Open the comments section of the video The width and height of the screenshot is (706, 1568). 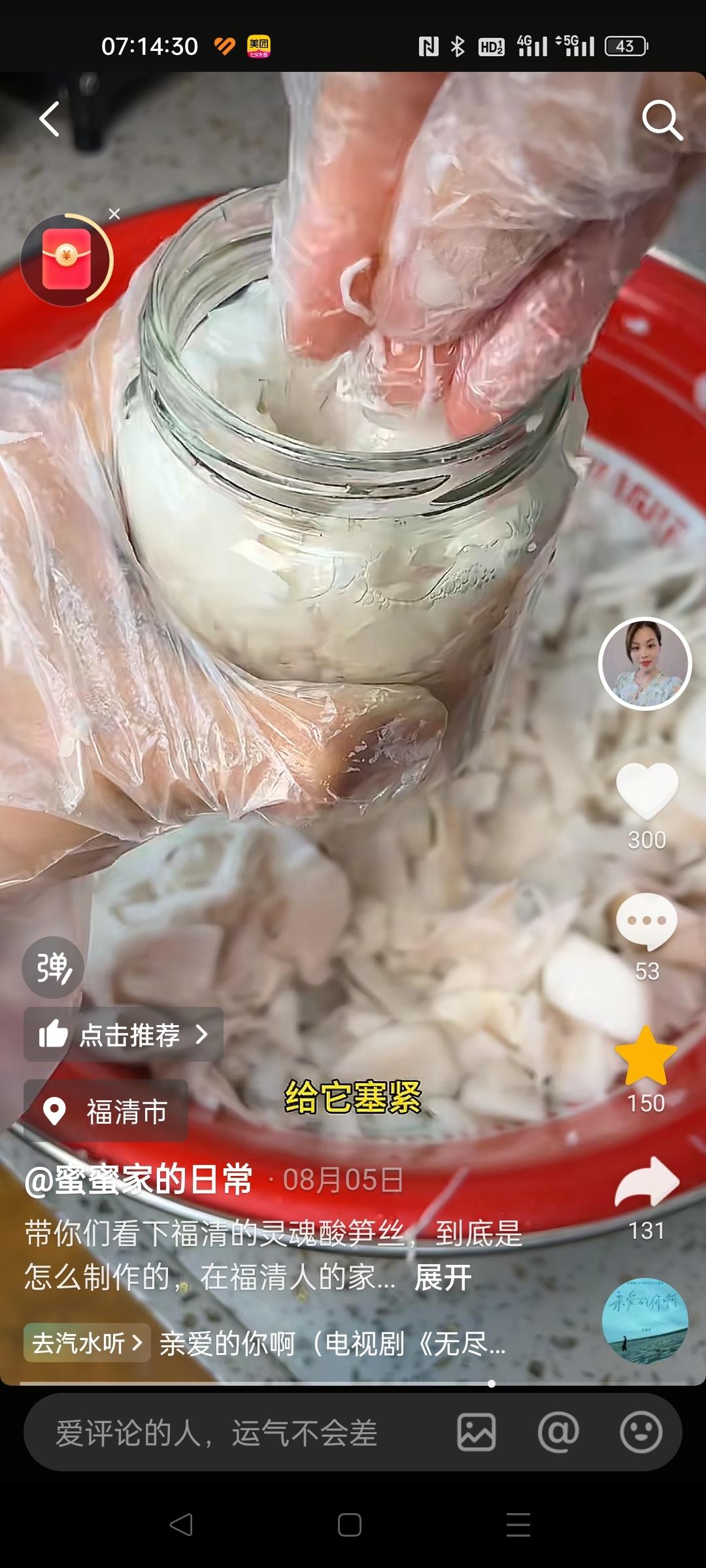(x=647, y=921)
